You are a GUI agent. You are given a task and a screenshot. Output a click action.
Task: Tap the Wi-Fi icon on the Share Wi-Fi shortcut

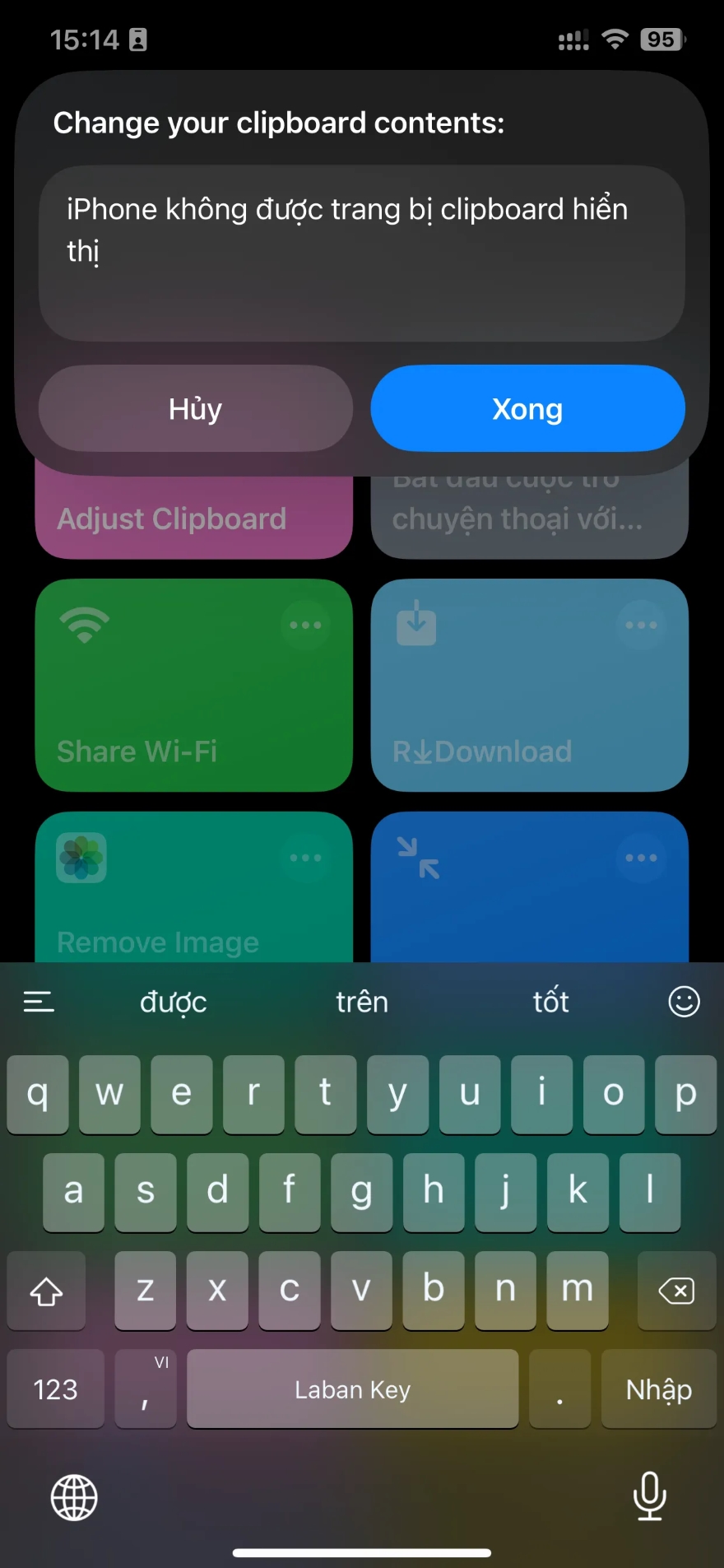83,625
